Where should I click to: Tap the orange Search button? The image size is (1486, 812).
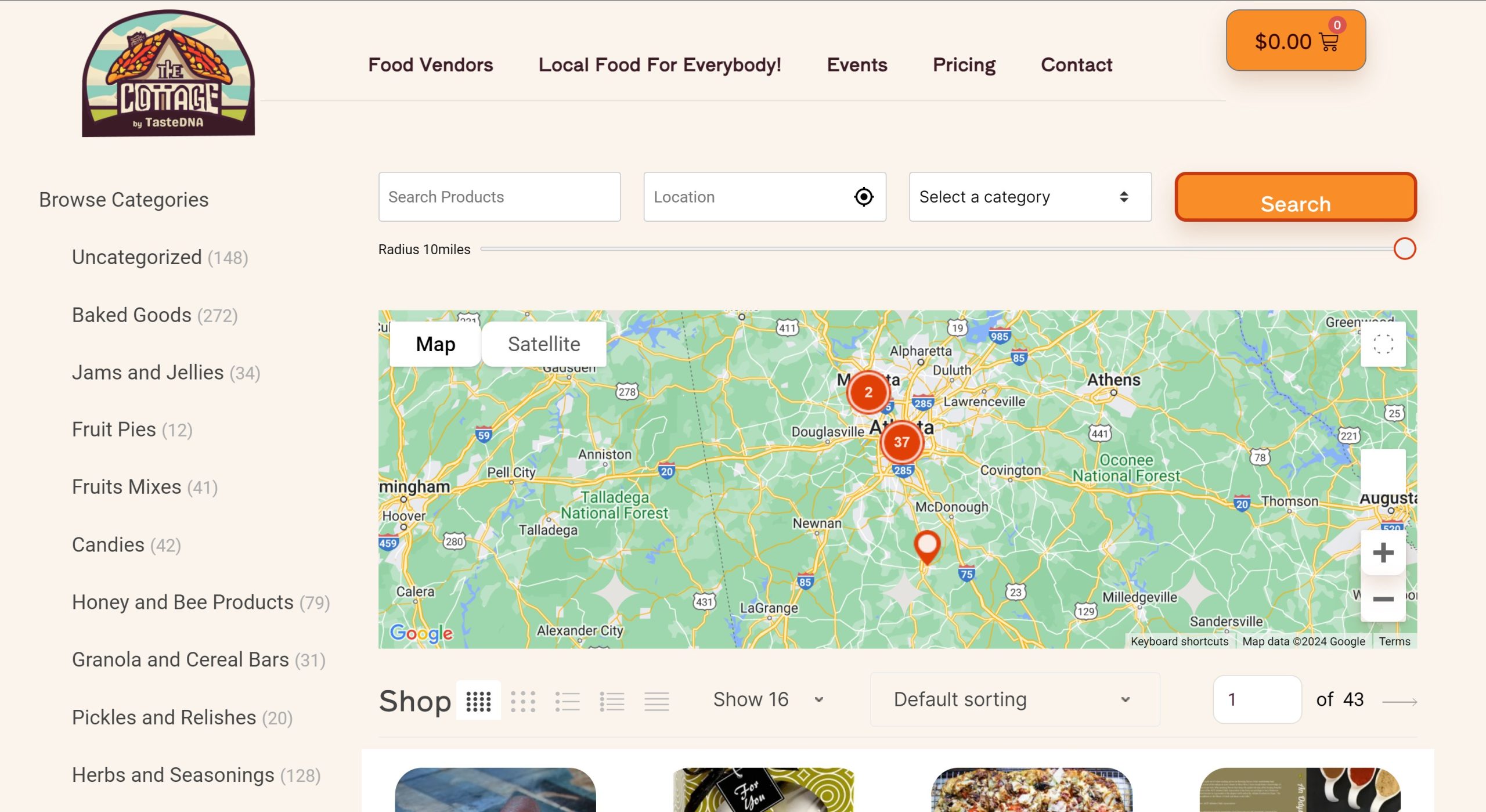1295,197
